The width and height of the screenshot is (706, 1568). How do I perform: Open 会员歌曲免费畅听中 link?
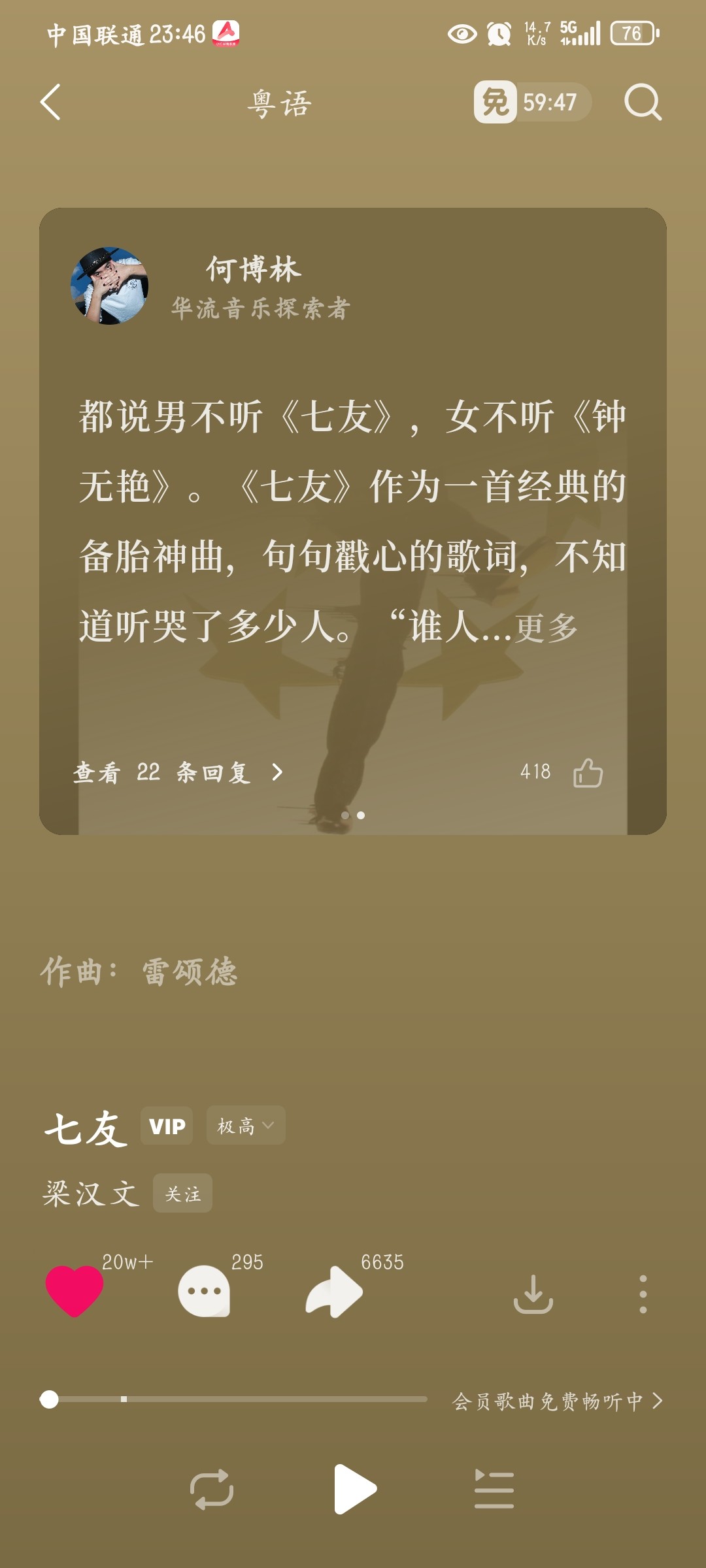coord(558,1401)
